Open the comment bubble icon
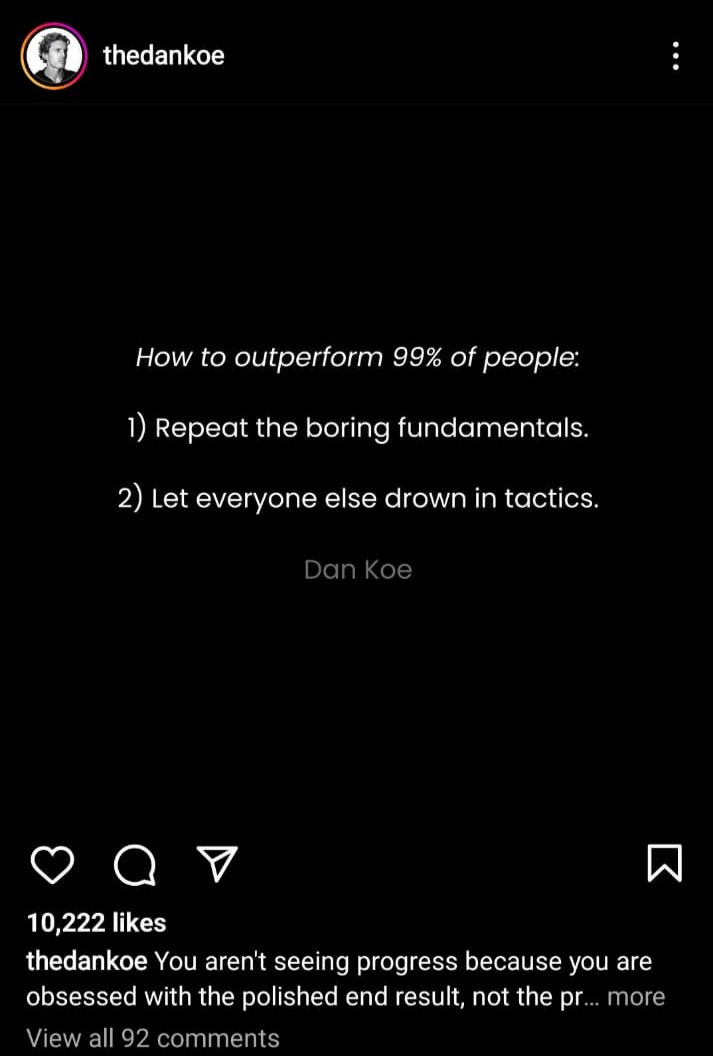 (134, 865)
